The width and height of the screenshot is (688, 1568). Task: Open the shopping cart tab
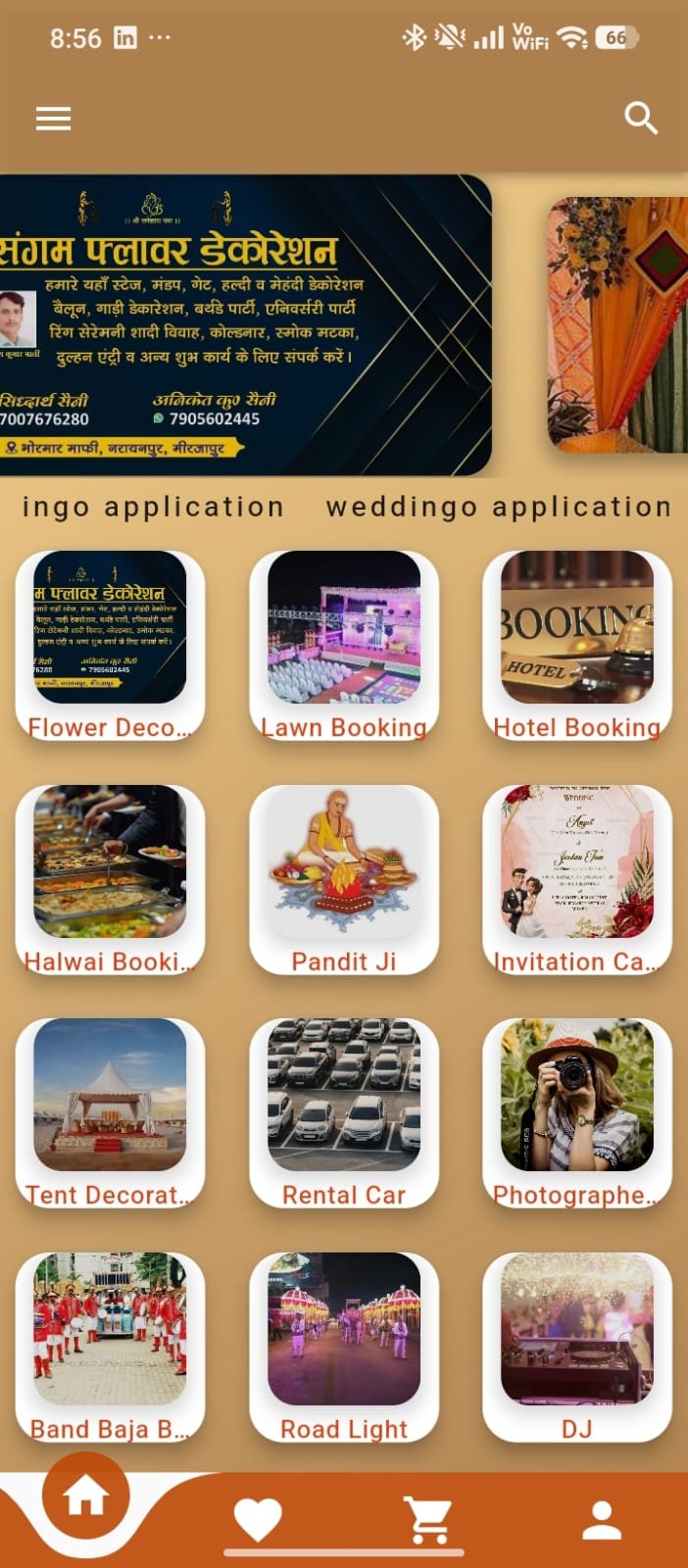pos(429,1520)
